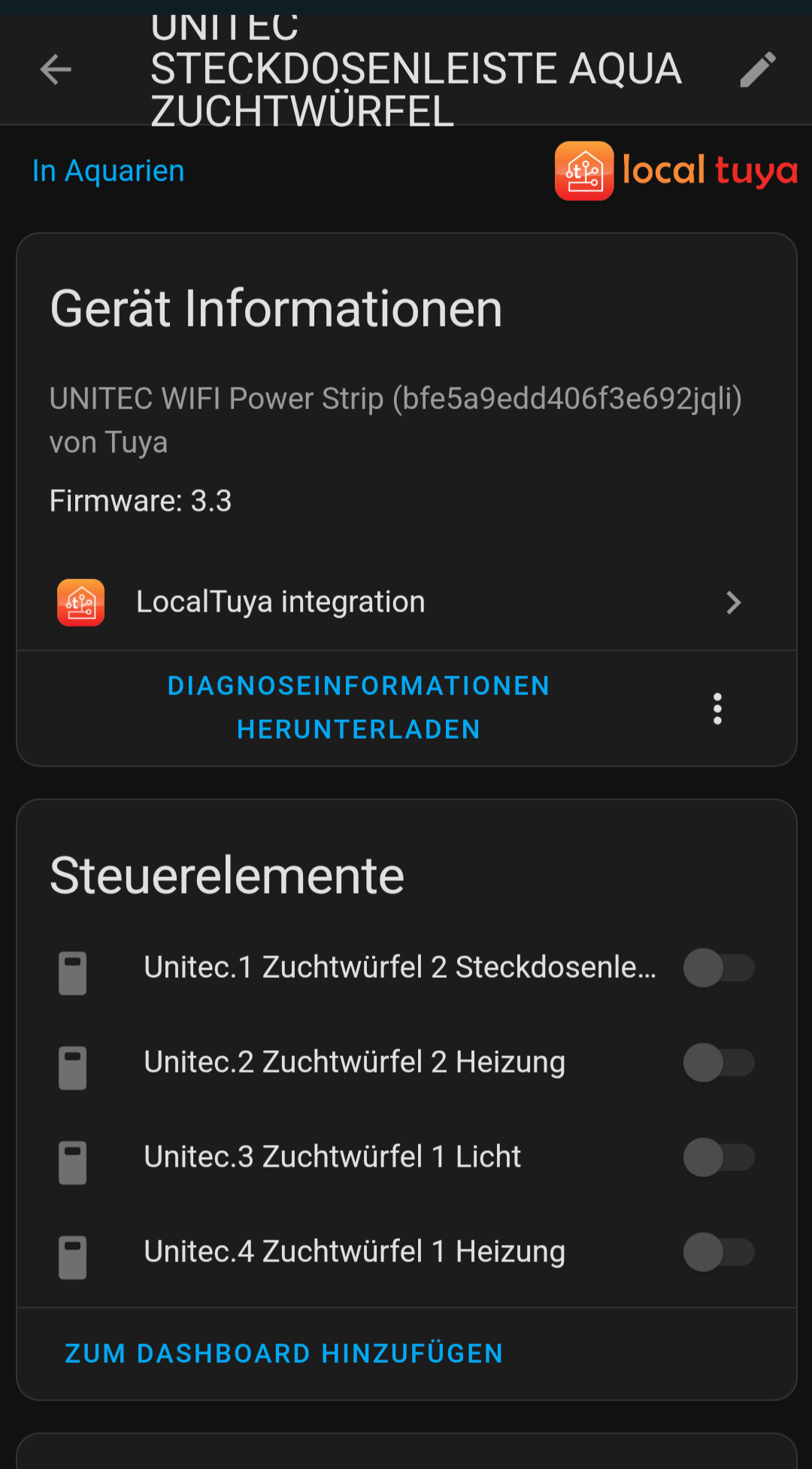This screenshot has height=1469, width=812.
Task: Click the entity icon of Unitec.3 Licht
Action: click(x=72, y=1162)
